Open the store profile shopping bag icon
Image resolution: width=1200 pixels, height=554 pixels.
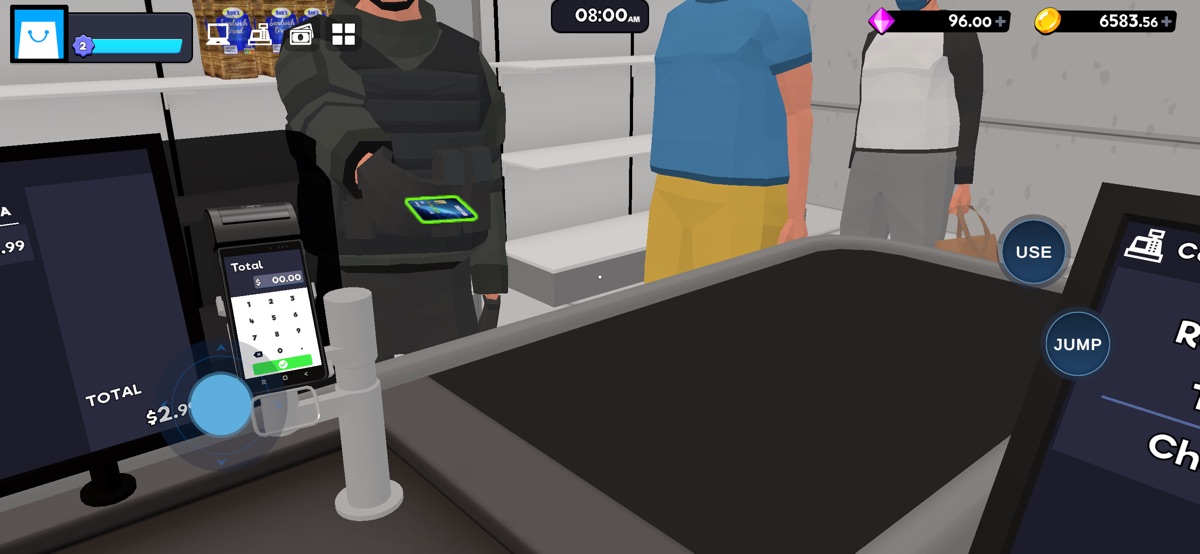(x=38, y=36)
